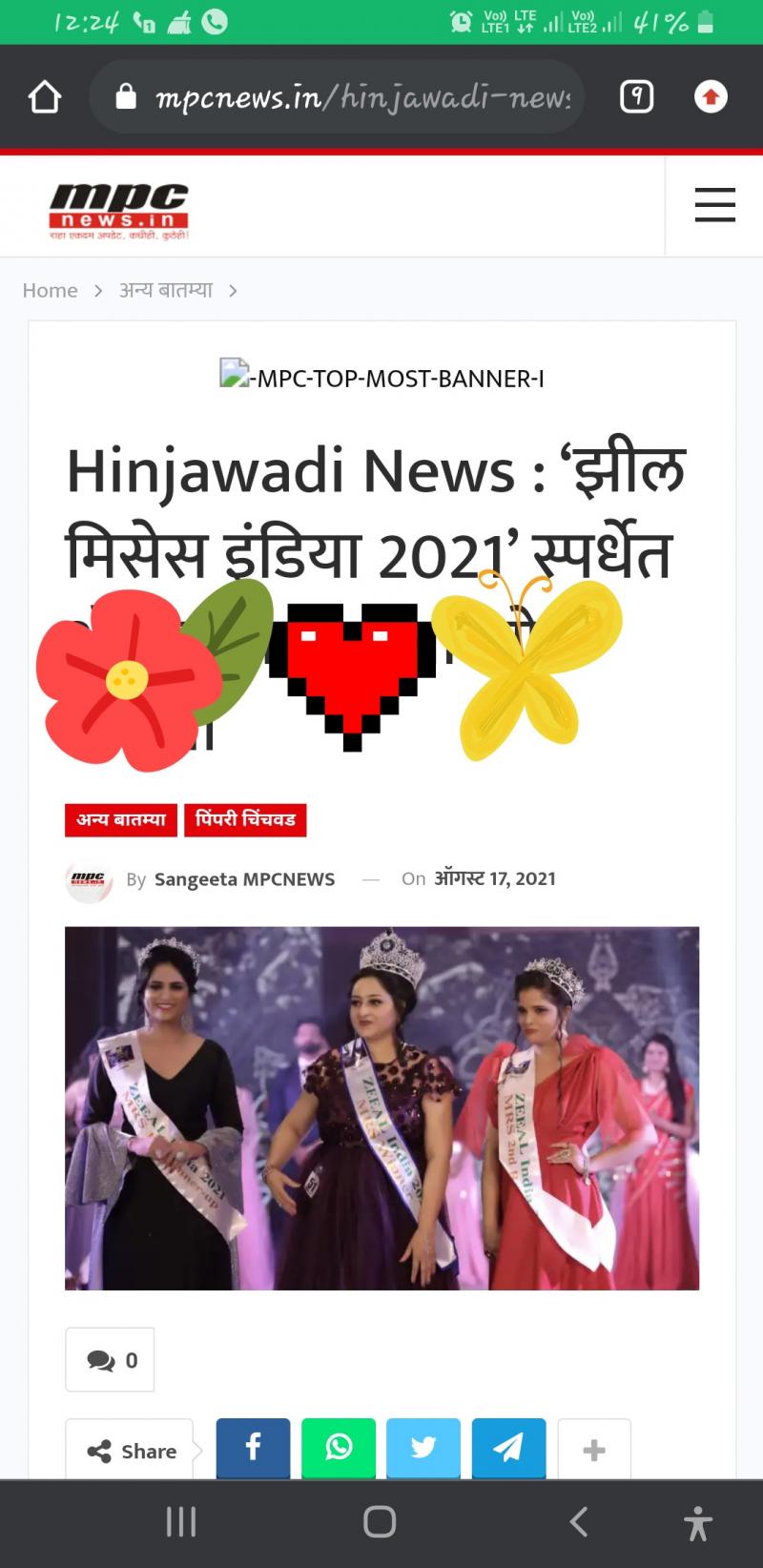Open the अन्य बातम्या breadcrumb link
This screenshot has width=763, height=1568.
pos(166,290)
